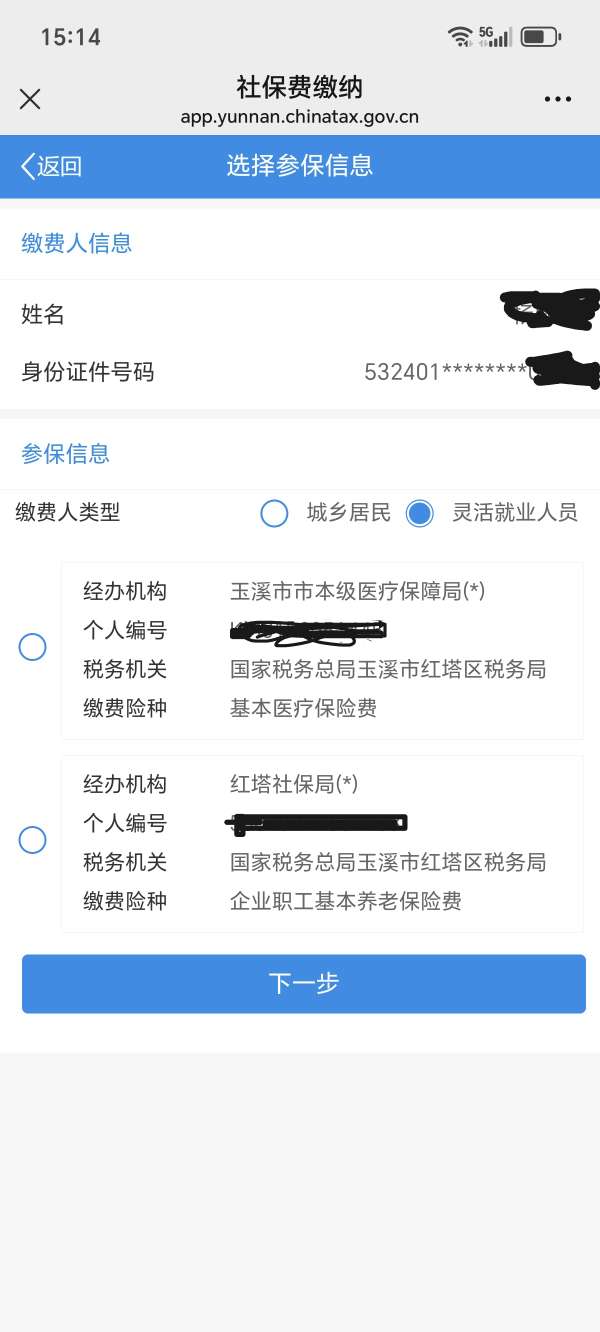Select 城乡居民 as payer type
The height and width of the screenshot is (1332, 600).
point(274,513)
